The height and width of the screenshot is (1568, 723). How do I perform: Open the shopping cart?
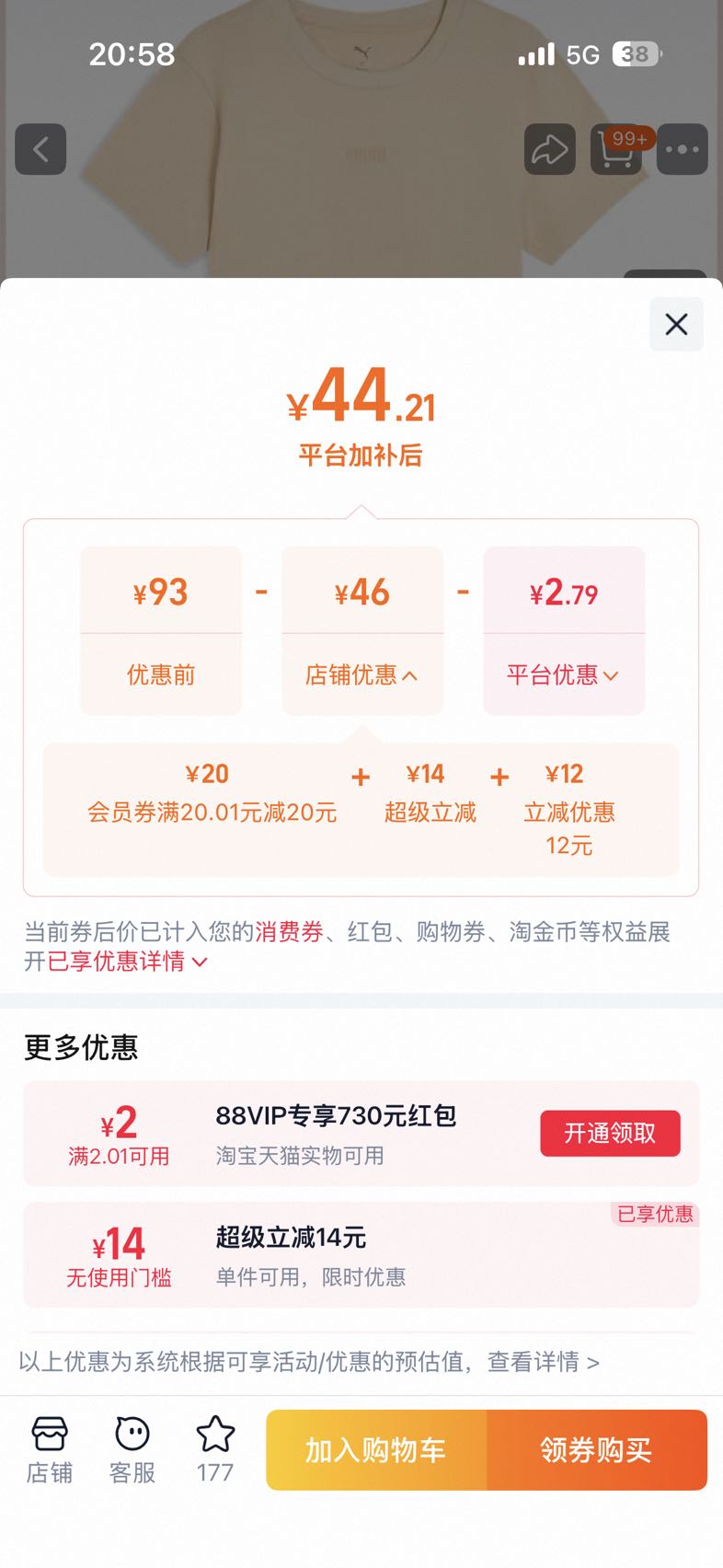pos(617,149)
